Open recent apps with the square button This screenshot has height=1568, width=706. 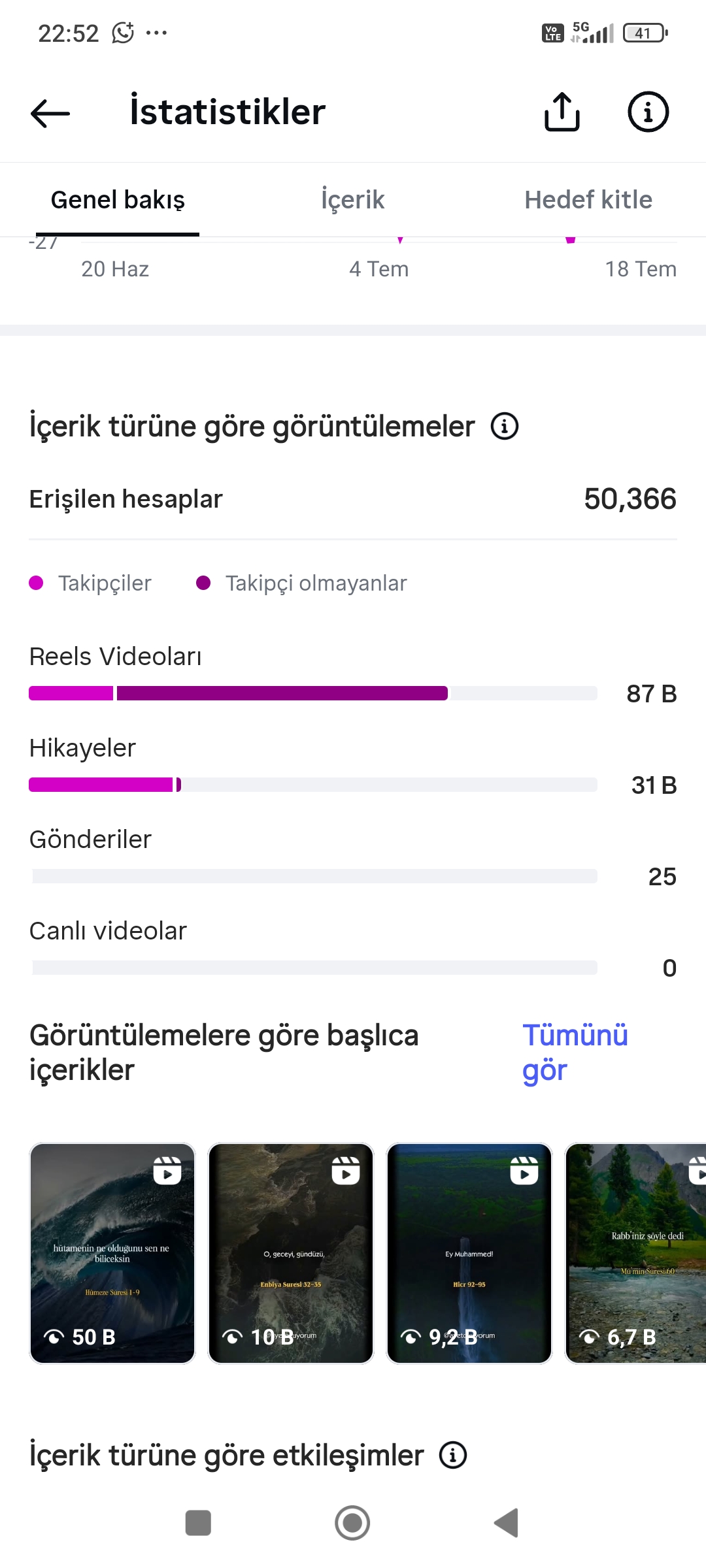point(198,1523)
